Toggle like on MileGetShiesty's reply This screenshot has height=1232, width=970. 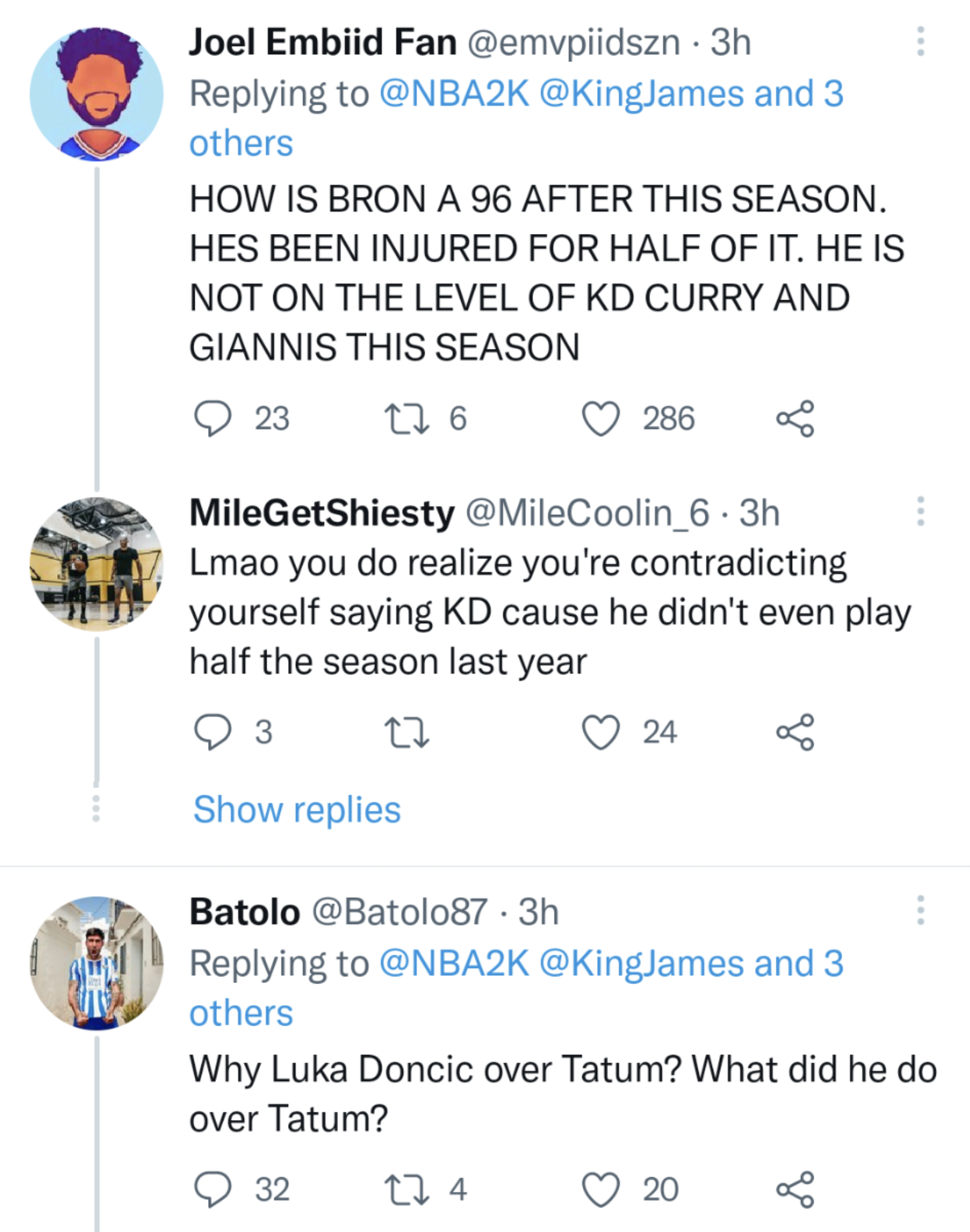tap(601, 731)
